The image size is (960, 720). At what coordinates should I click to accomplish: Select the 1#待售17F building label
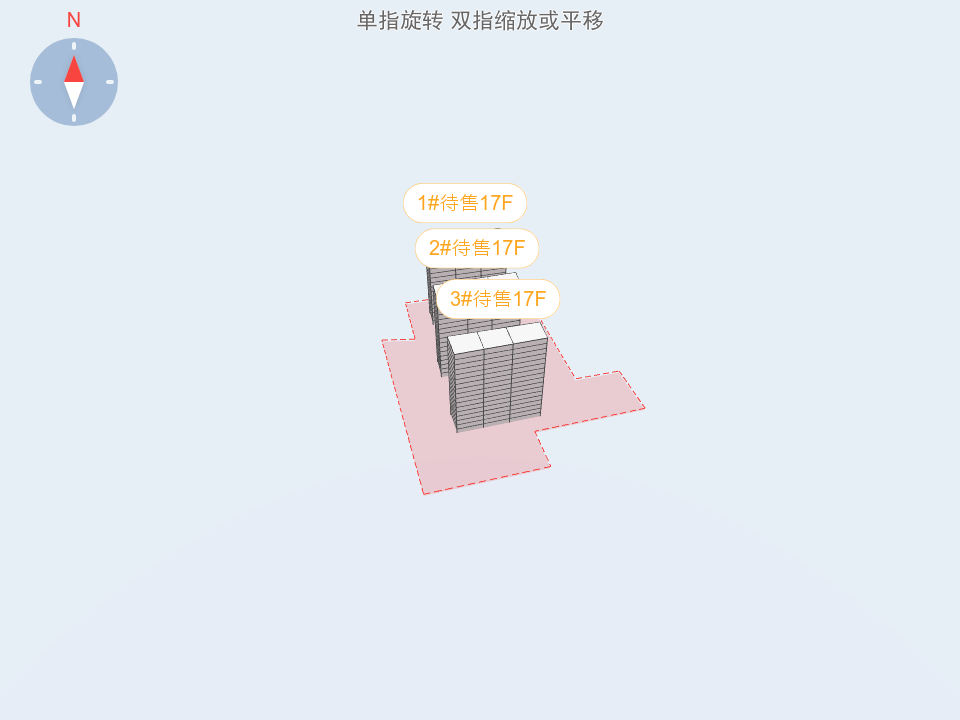coord(465,203)
